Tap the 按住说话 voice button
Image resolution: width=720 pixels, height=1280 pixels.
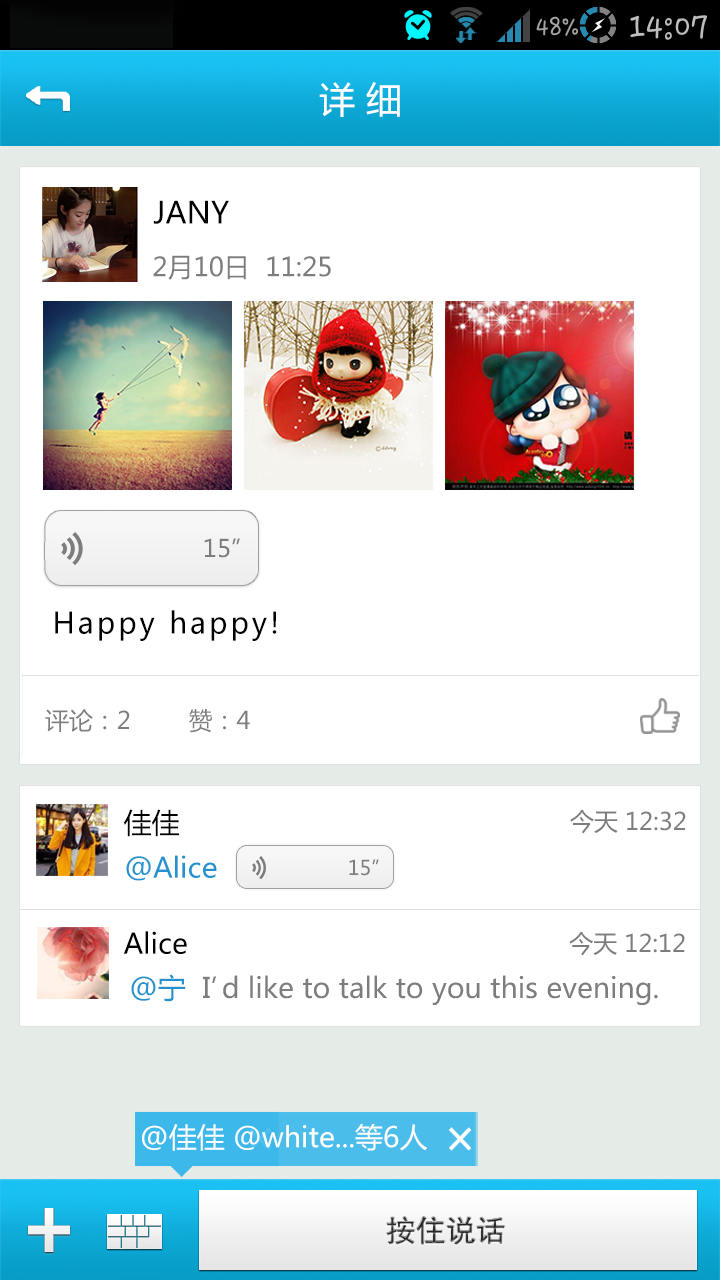[447, 1231]
